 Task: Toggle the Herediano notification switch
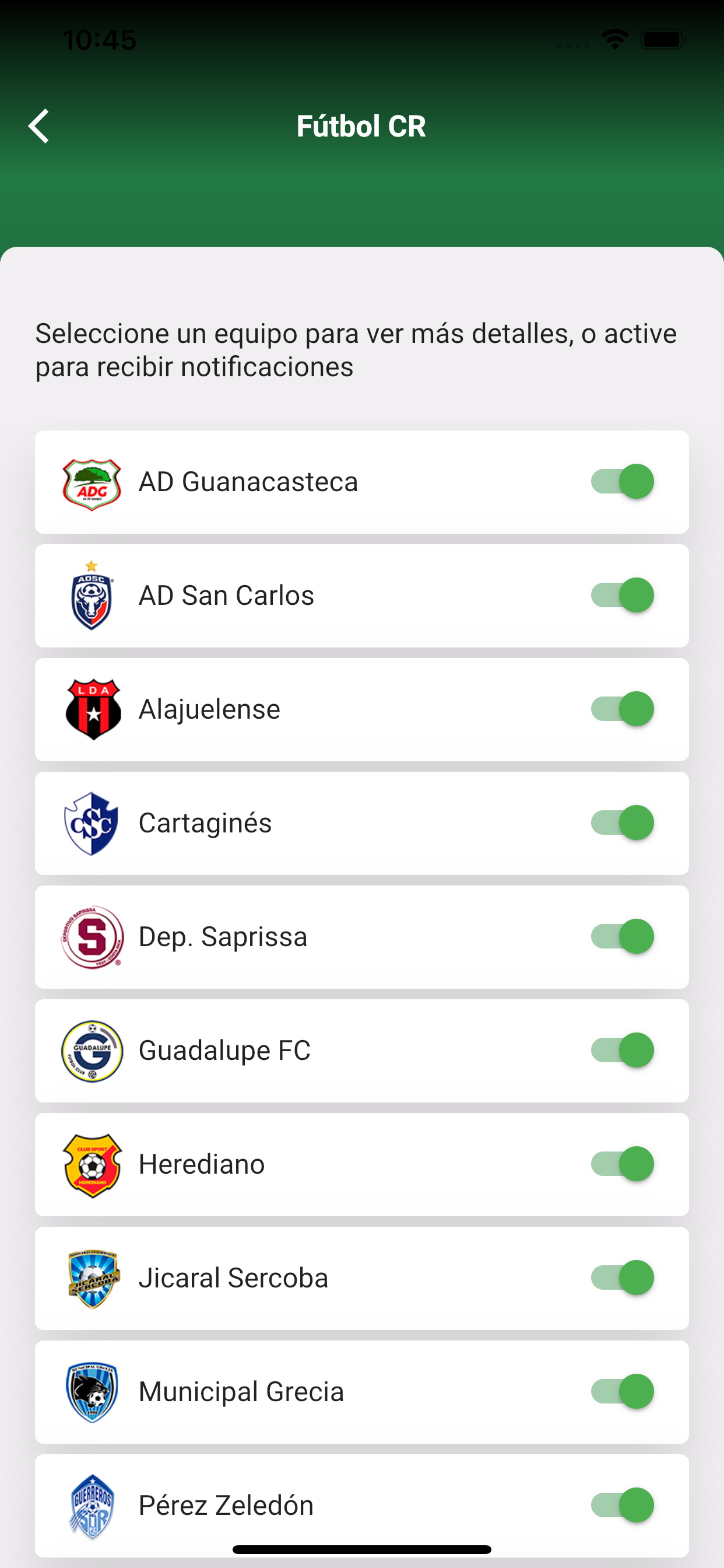pyautogui.click(x=622, y=1164)
